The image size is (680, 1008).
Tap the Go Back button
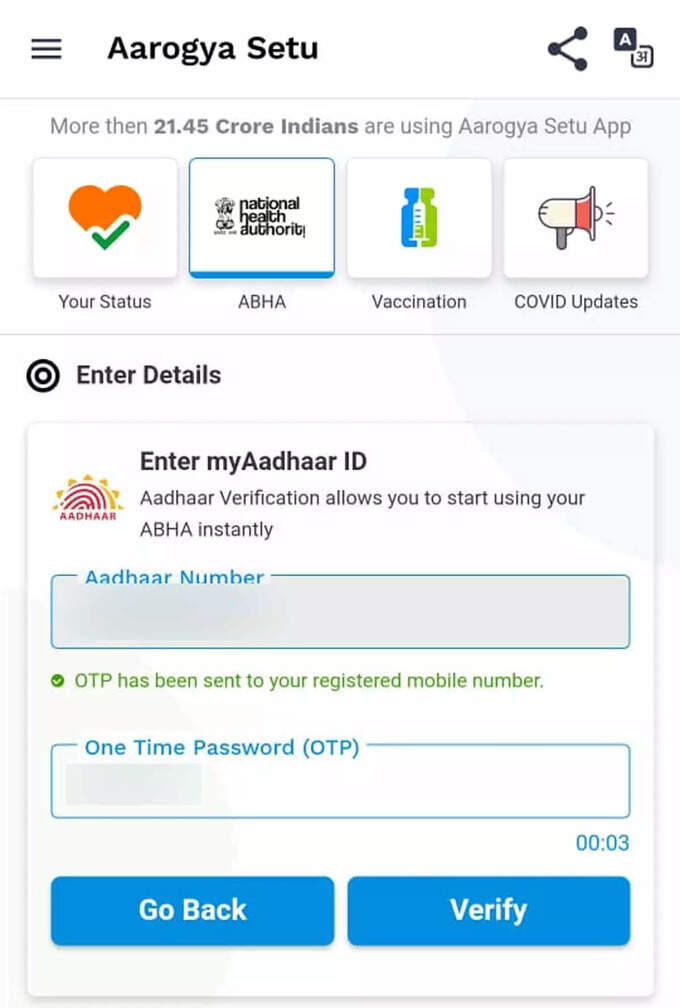tap(192, 910)
